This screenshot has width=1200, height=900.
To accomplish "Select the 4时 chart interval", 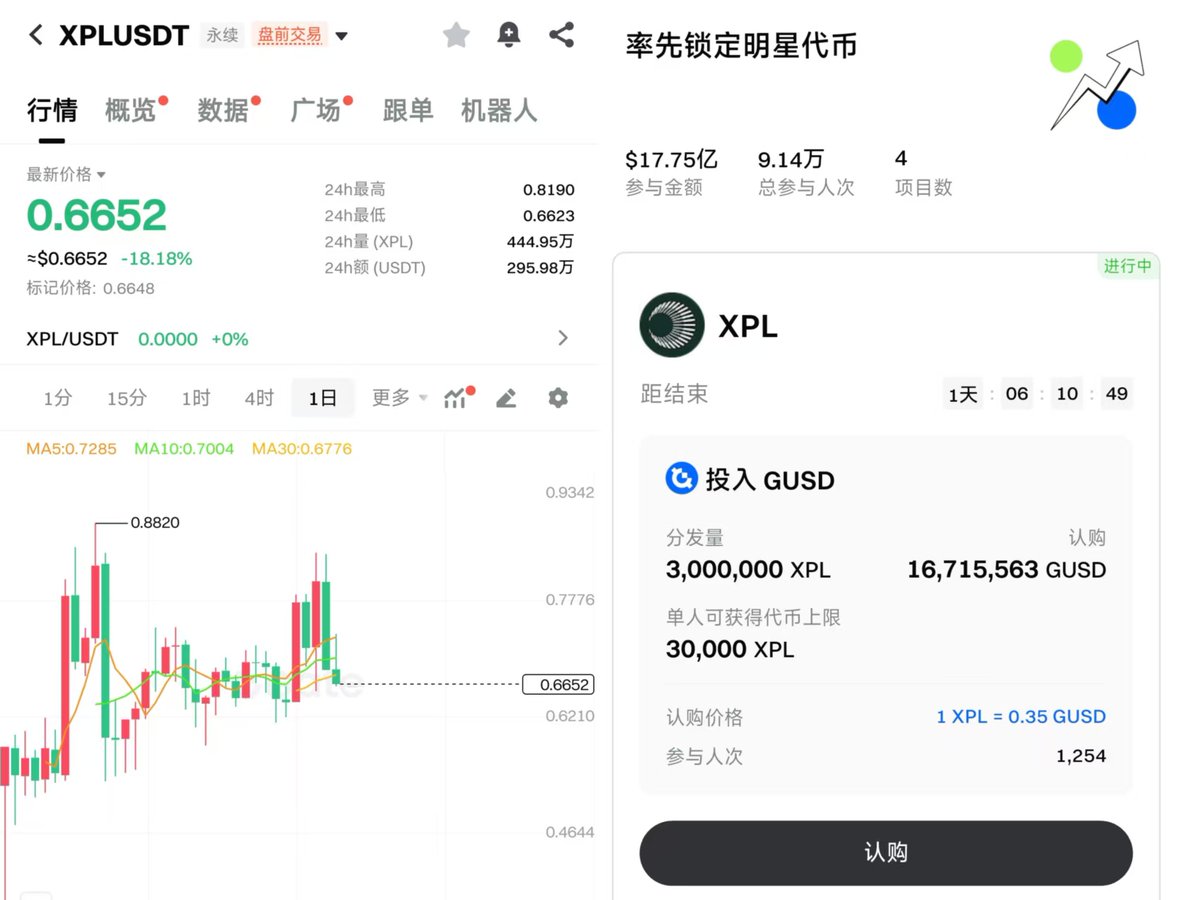I will click(259, 398).
